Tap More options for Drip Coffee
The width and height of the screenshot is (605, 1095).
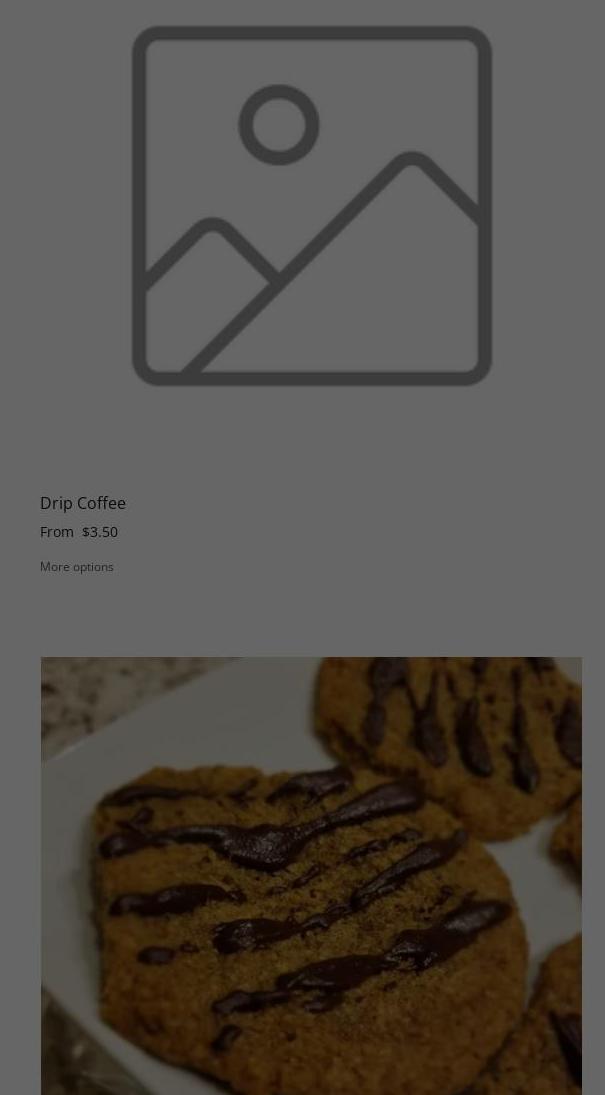pyautogui.click(x=77, y=567)
